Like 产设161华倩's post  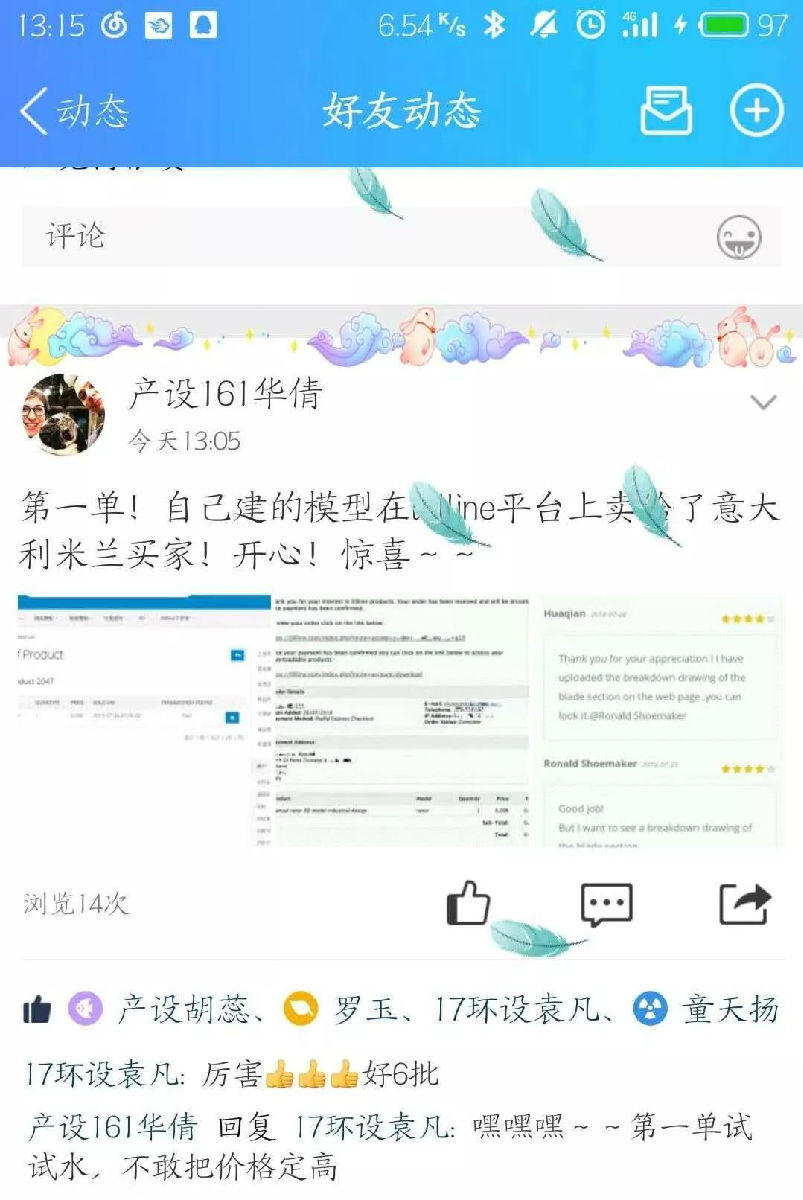468,904
